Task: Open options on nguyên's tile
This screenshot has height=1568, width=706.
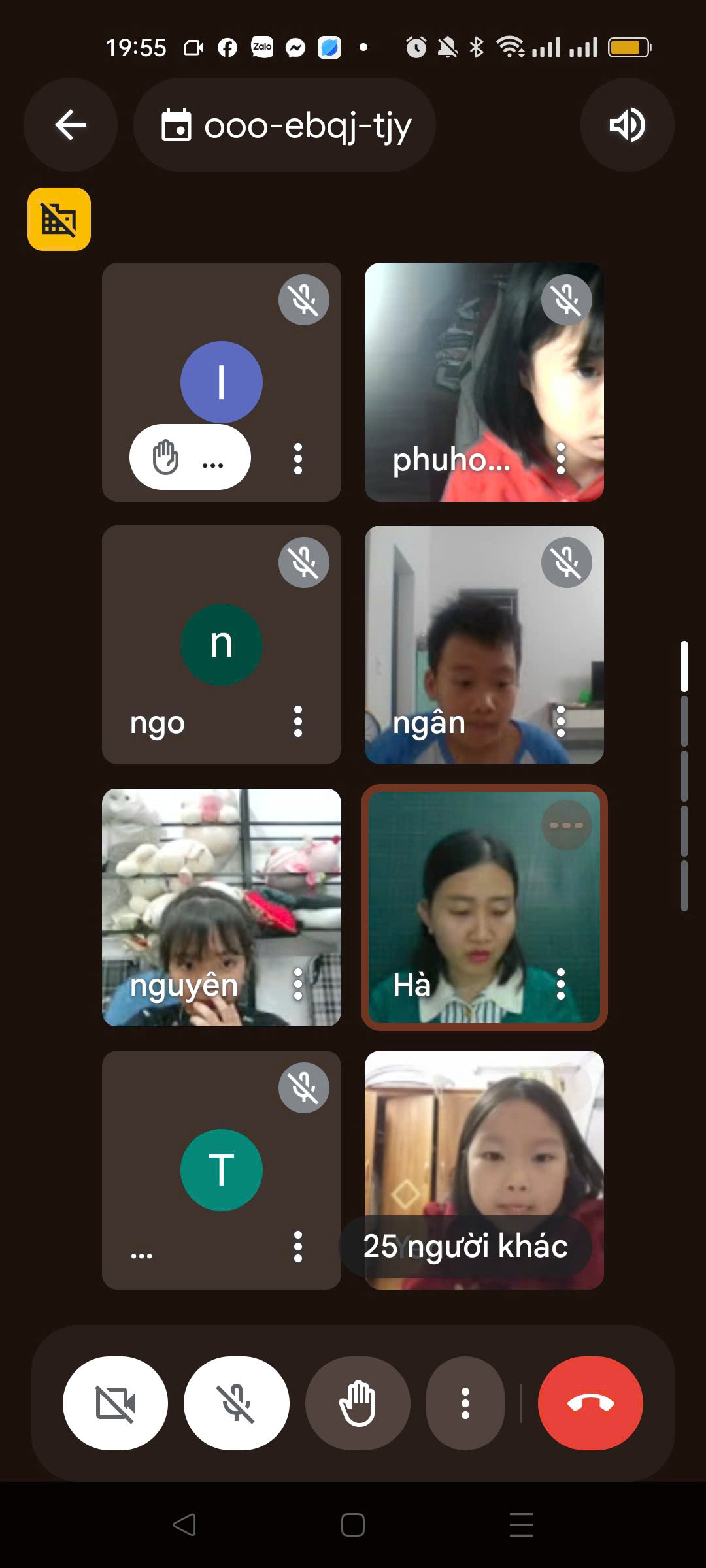Action: (x=298, y=984)
